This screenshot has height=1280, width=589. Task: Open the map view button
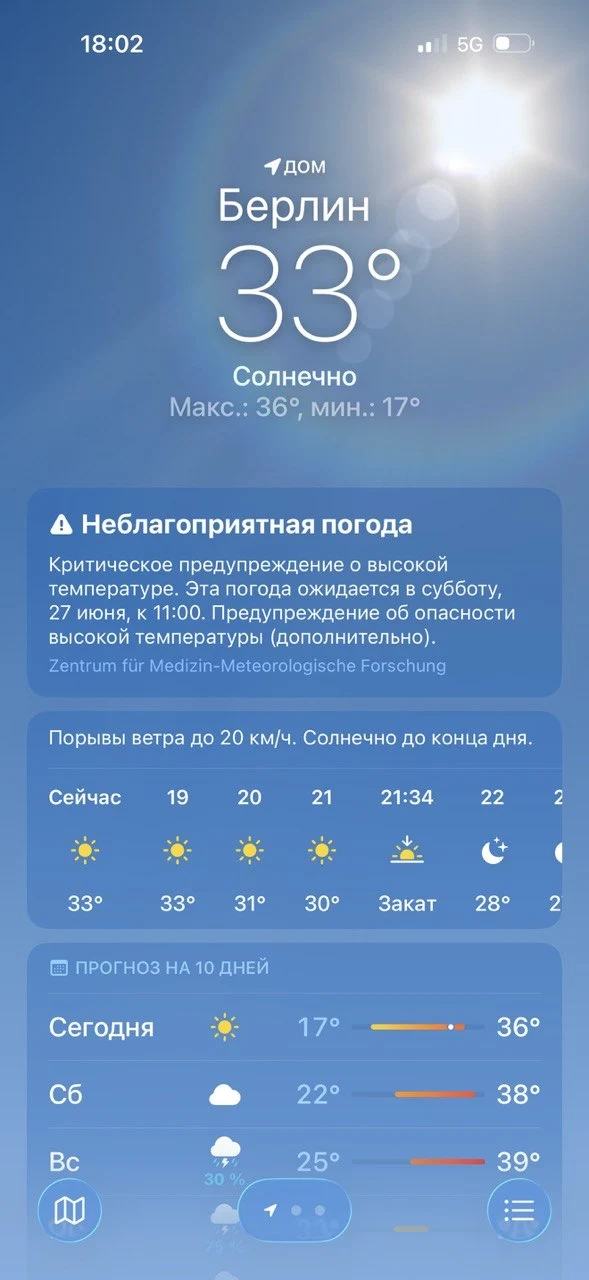[x=69, y=1211]
